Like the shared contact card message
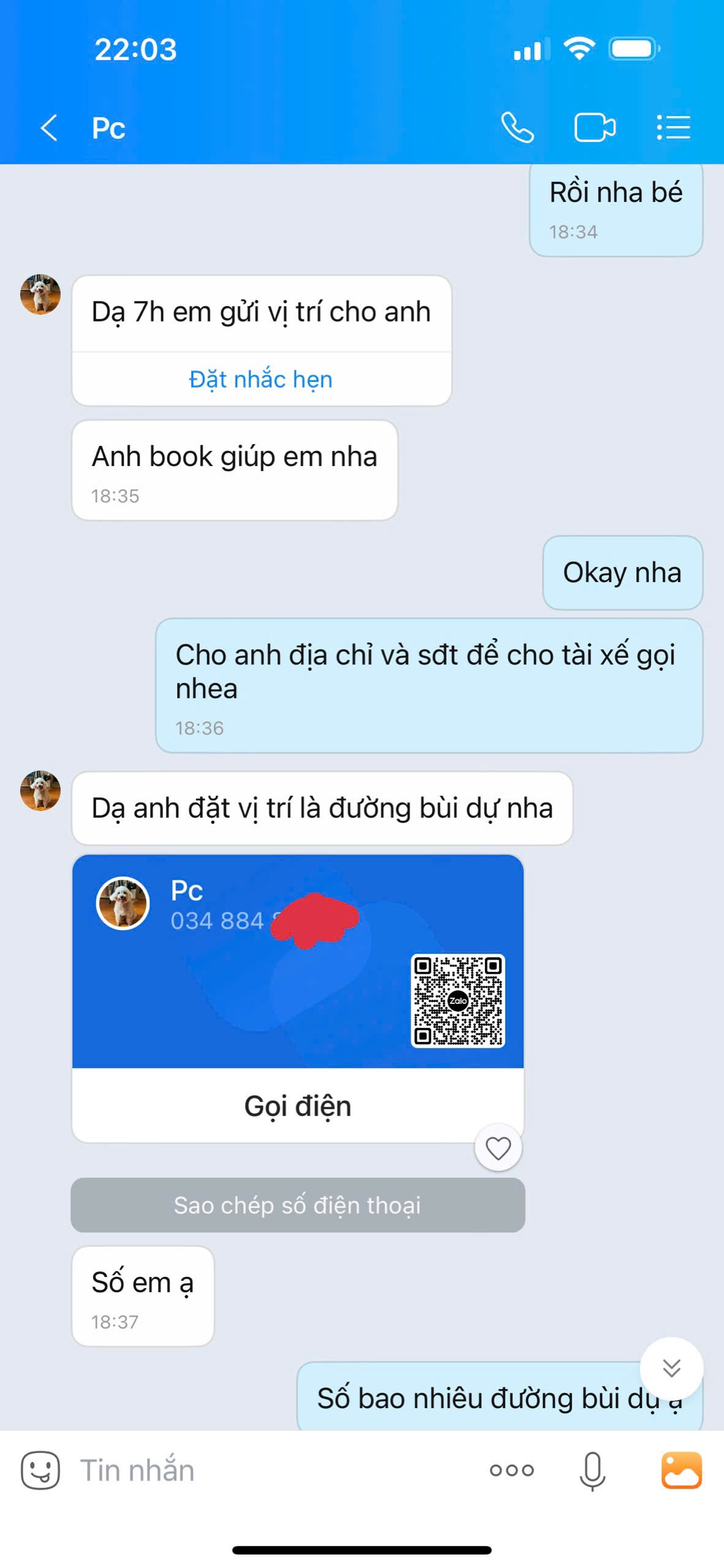This screenshot has height=1568, width=724. click(x=498, y=1148)
